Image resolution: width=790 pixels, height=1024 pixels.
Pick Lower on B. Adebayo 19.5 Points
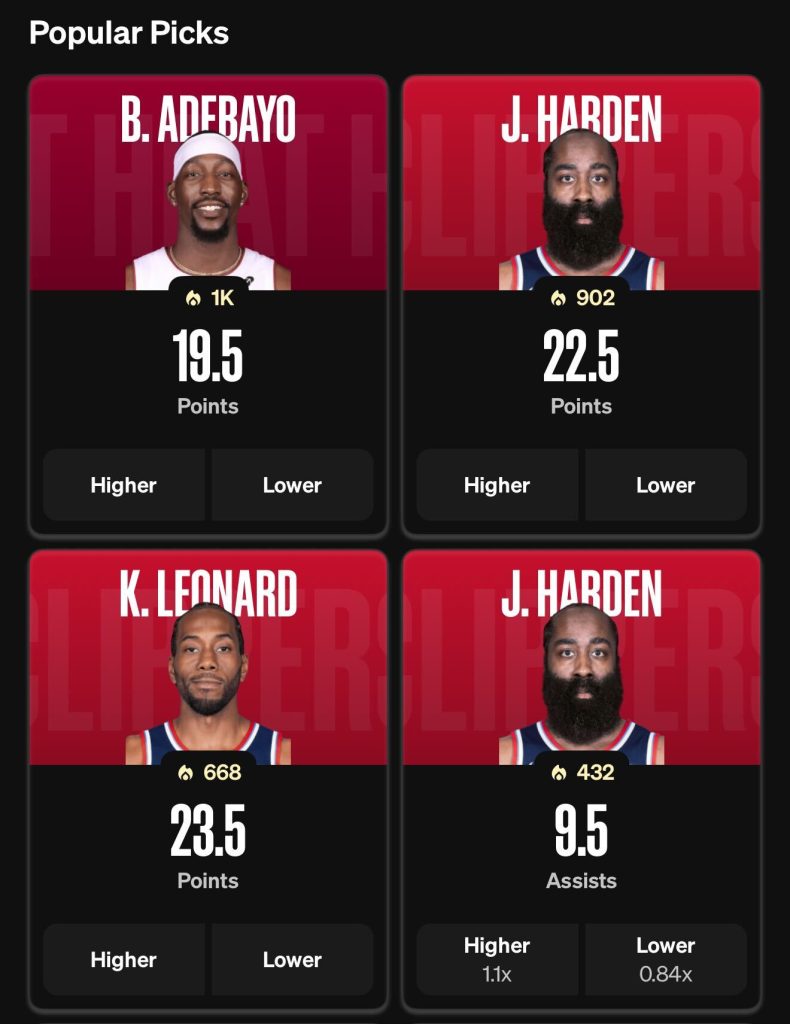[x=292, y=485]
